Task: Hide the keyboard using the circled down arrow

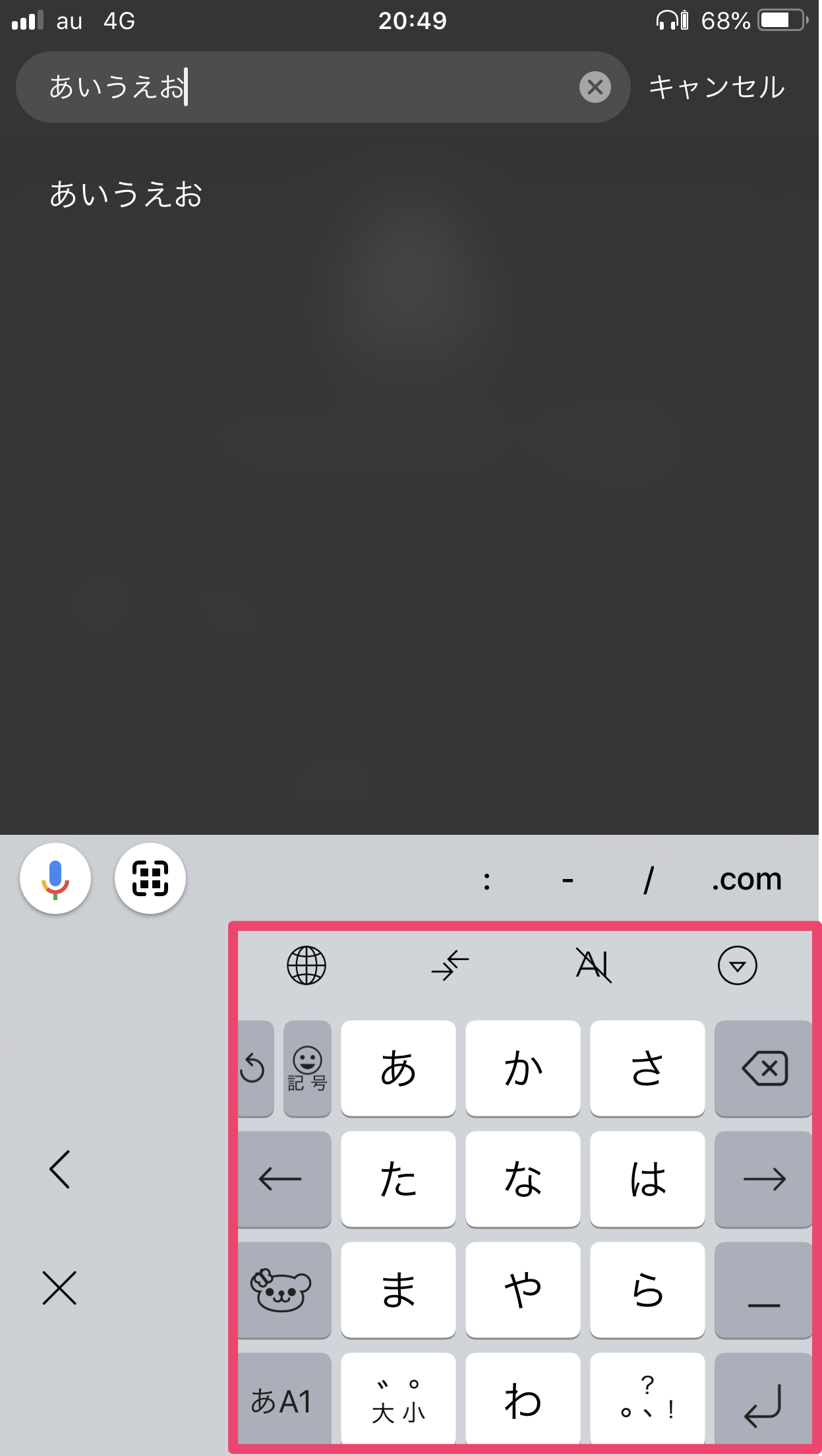Action: click(737, 965)
